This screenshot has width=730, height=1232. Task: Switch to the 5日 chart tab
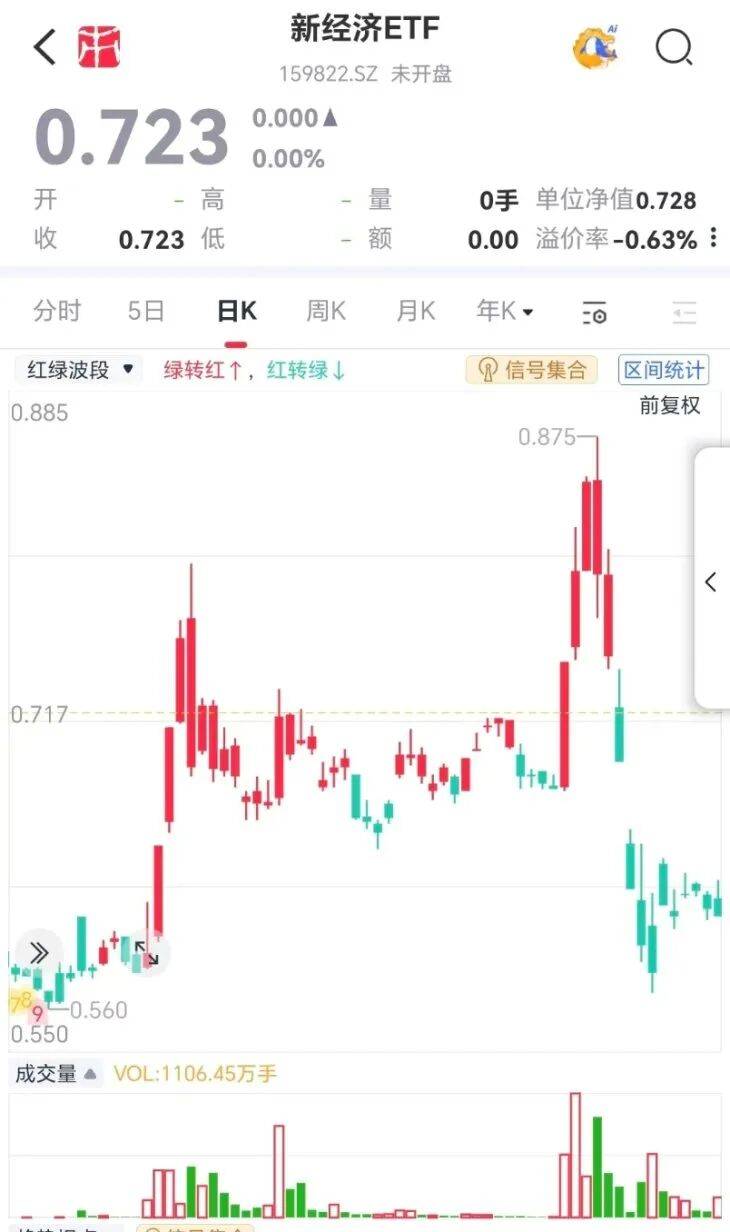[x=146, y=311]
